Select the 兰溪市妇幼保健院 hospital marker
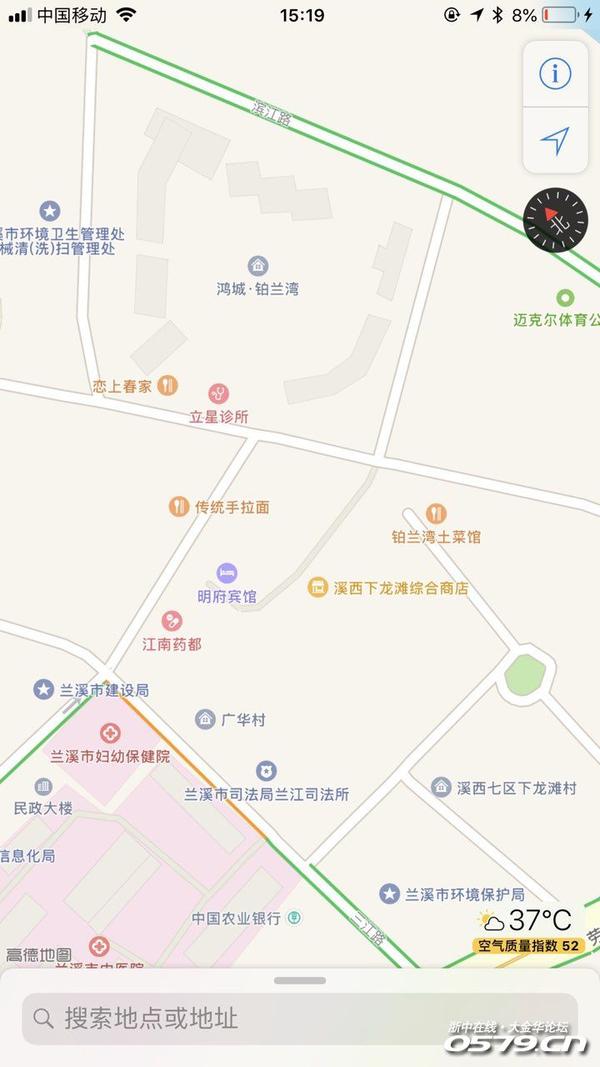Viewport: 600px width, 1067px height. (x=110, y=733)
